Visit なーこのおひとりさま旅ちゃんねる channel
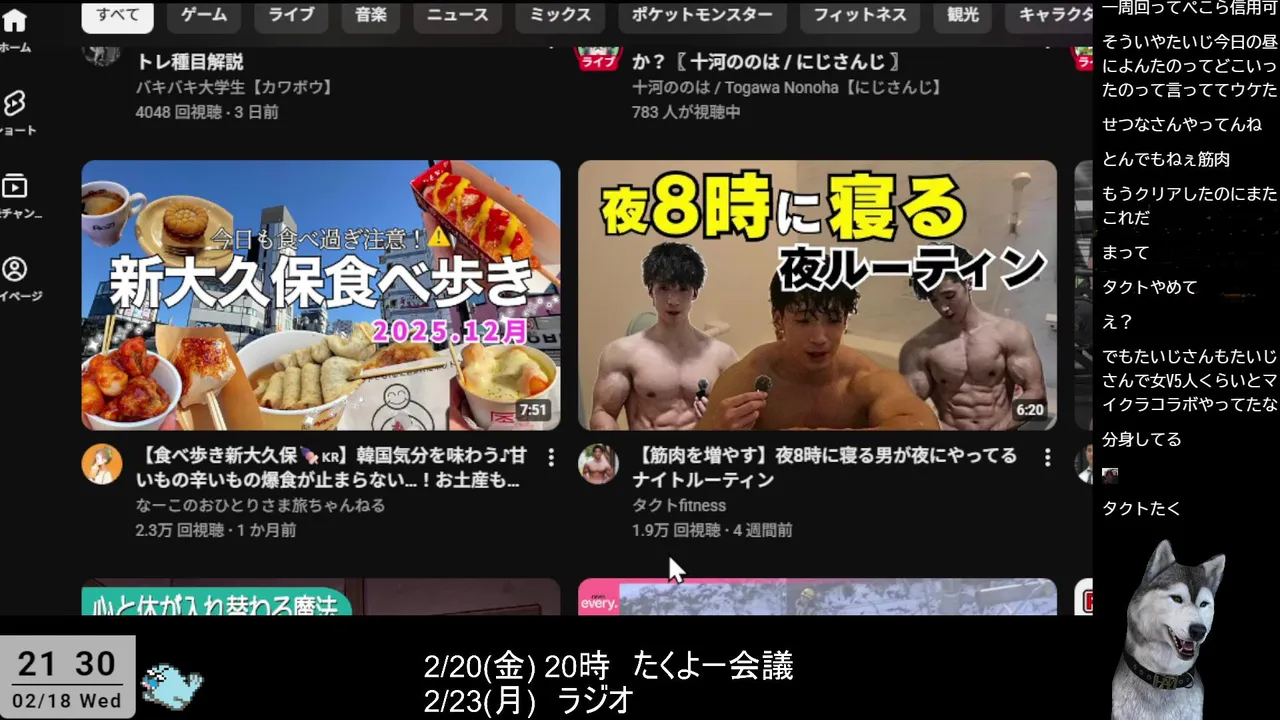Viewport: 1280px width, 720px height. pos(260,505)
